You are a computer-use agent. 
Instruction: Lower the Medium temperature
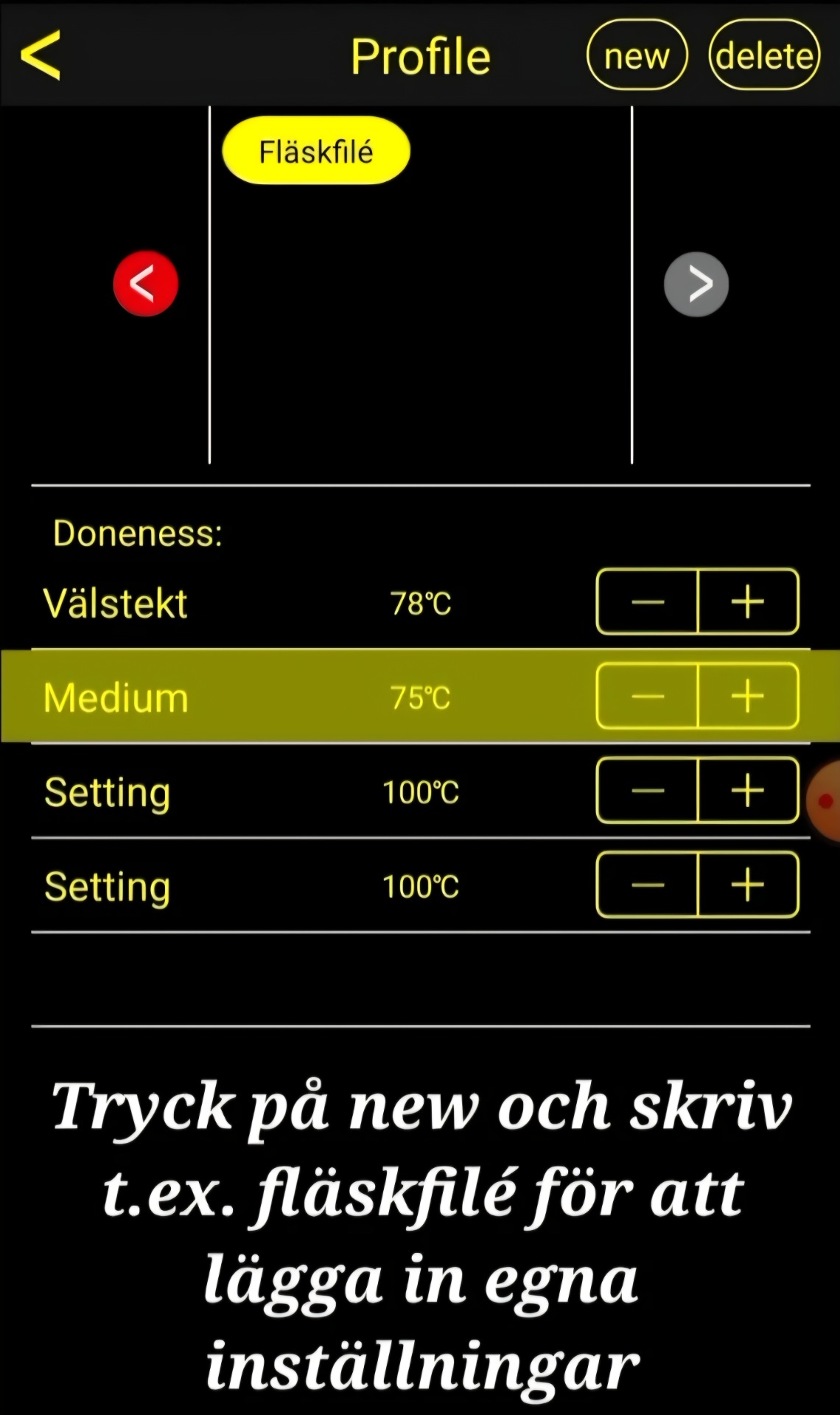coord(648,696)
